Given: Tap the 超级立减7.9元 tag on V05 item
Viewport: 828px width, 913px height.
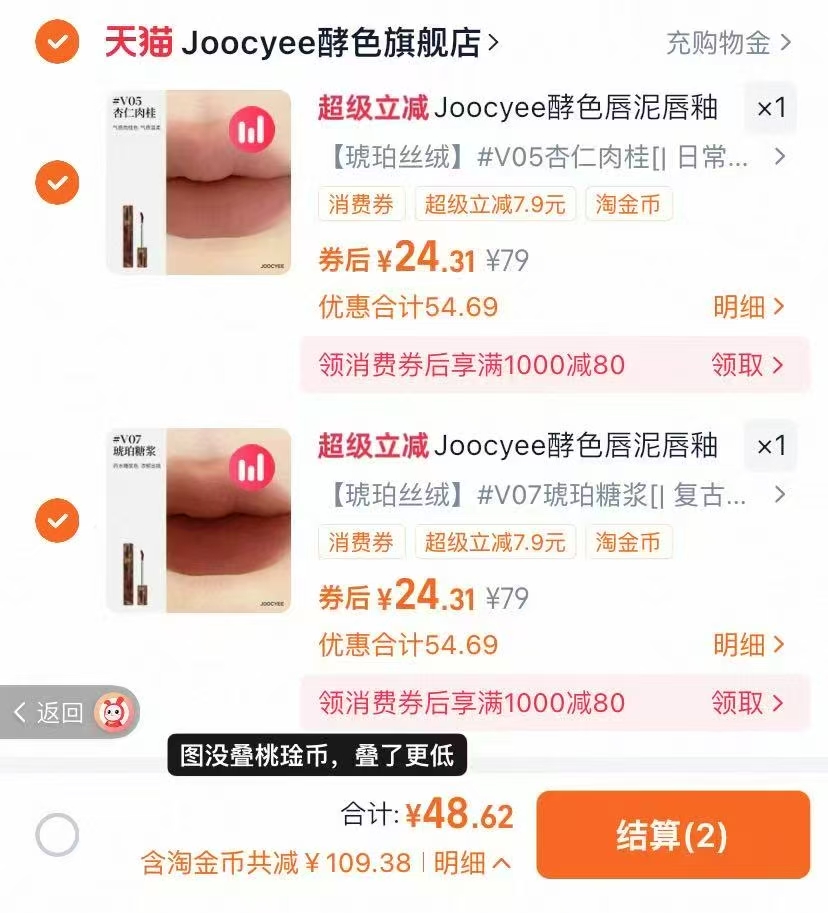Looking at the screenshot, I should tap(494, 204).
